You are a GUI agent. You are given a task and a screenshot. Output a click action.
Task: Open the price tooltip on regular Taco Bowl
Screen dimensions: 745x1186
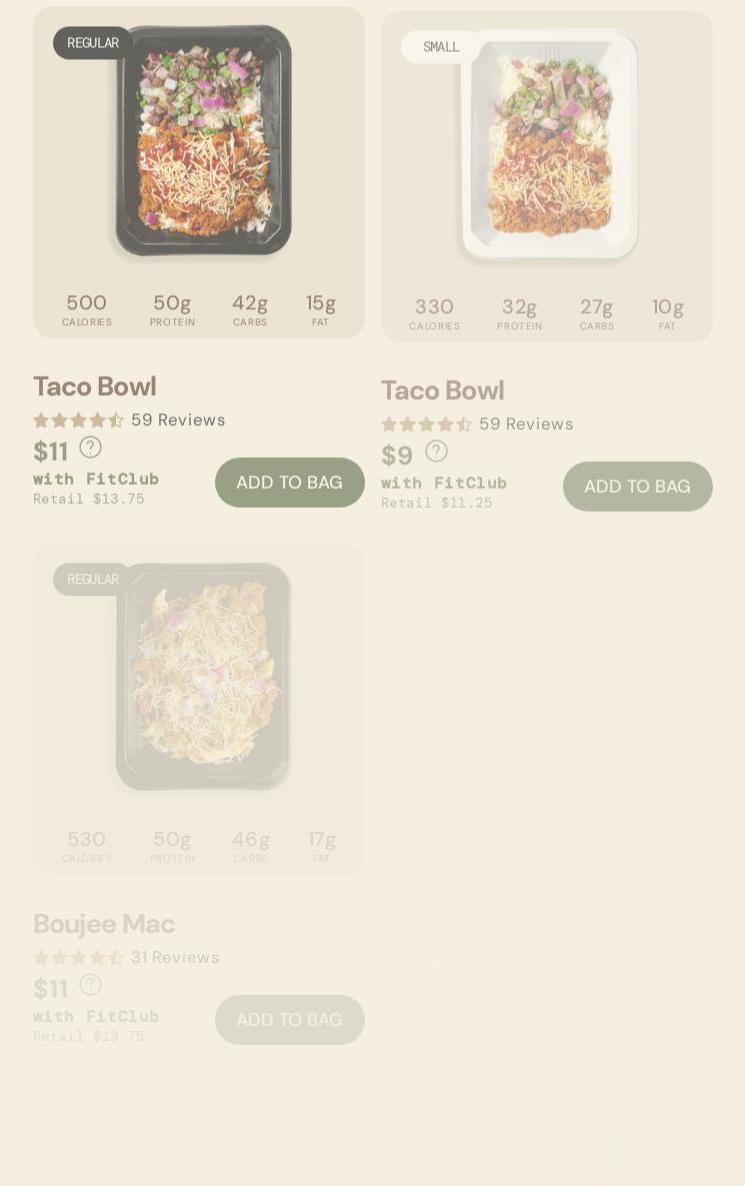click(x=90, y=447)
